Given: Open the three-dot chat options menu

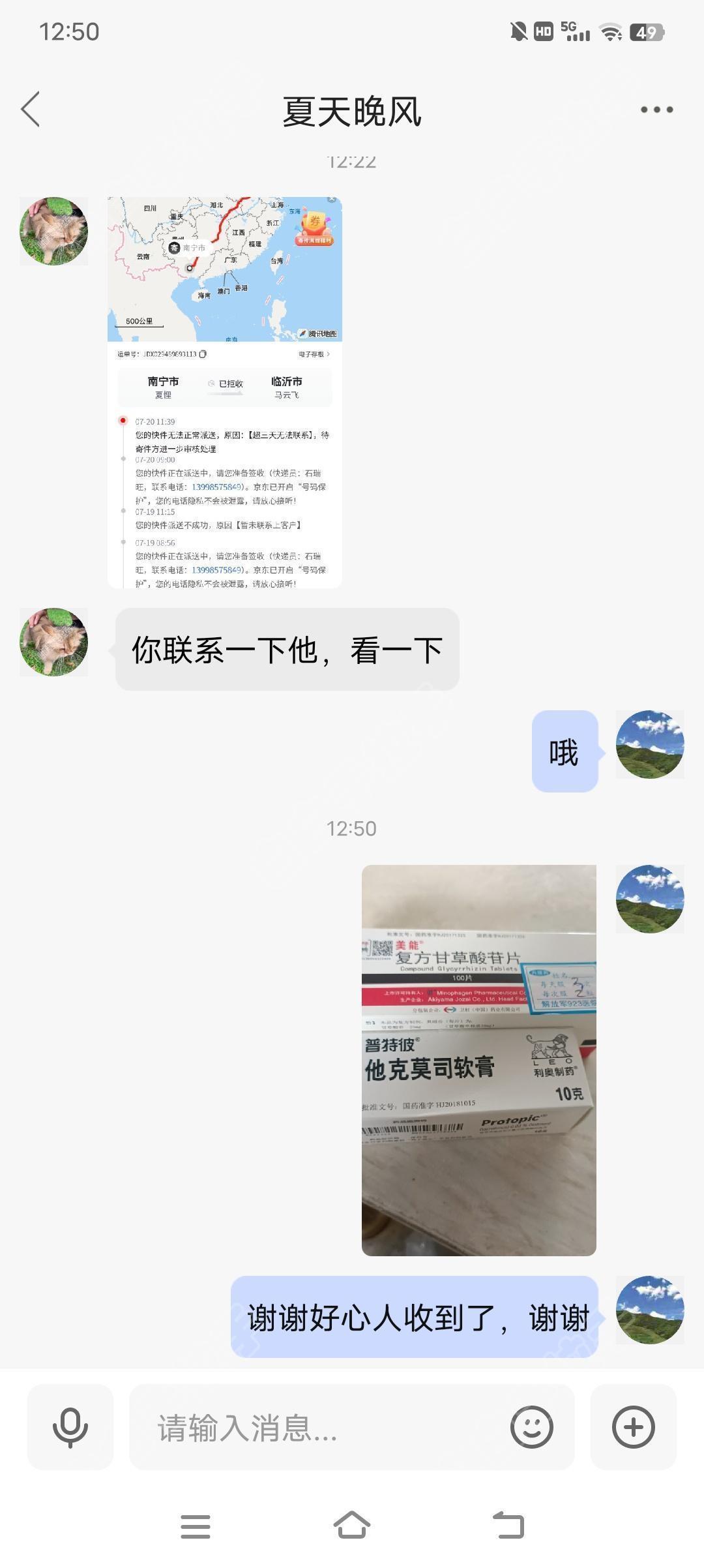Looking at the screenshot, I should coord(656,110).
